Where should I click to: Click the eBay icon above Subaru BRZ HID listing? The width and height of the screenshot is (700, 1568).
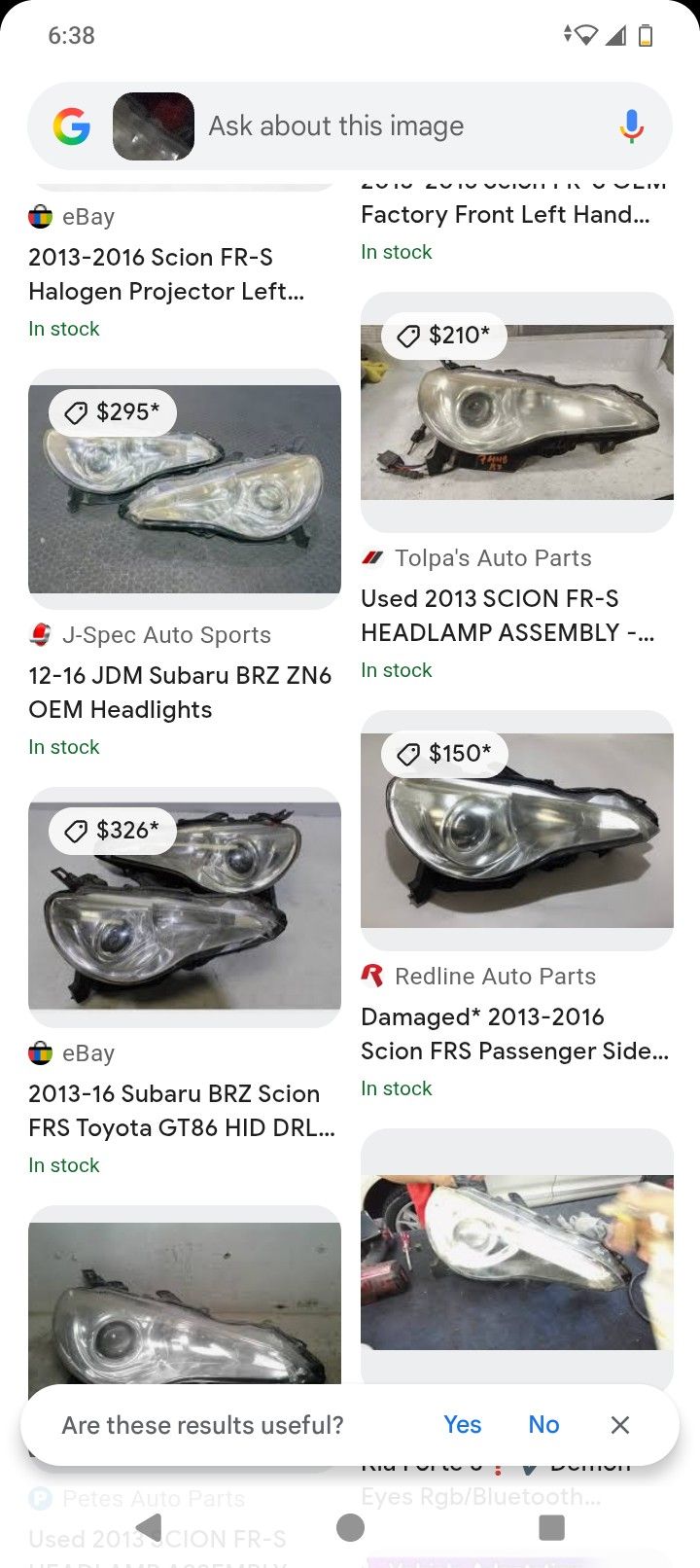pyautogui.click(x=39, y=1052)
